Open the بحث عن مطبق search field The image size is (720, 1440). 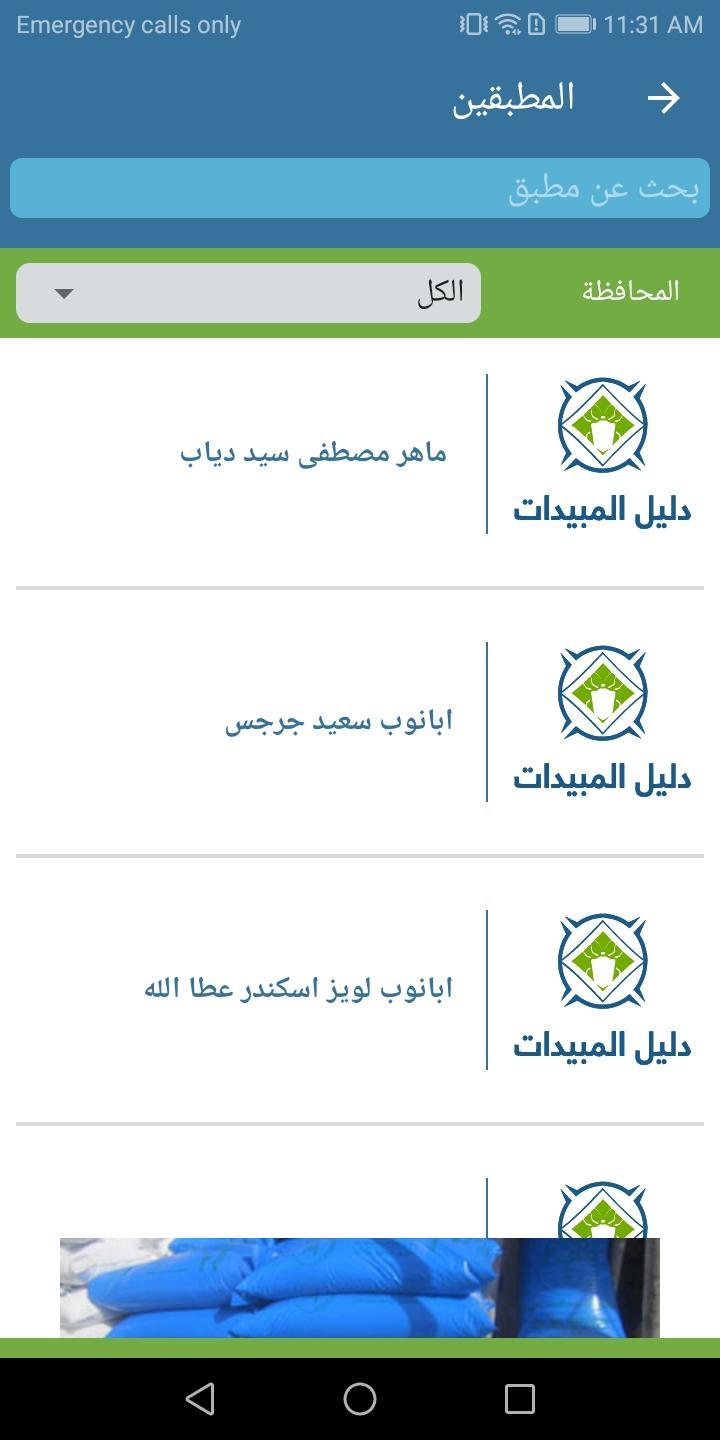pyautogui.click(x=360, y=188)
